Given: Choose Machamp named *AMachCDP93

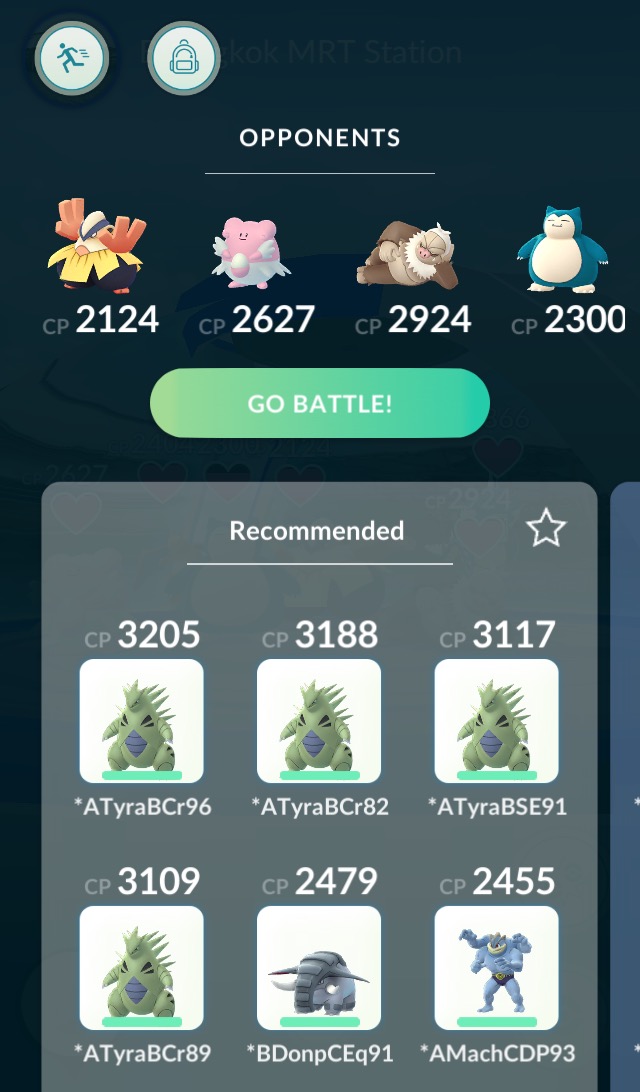Looking at the screenshot, I should click(497, 968).
